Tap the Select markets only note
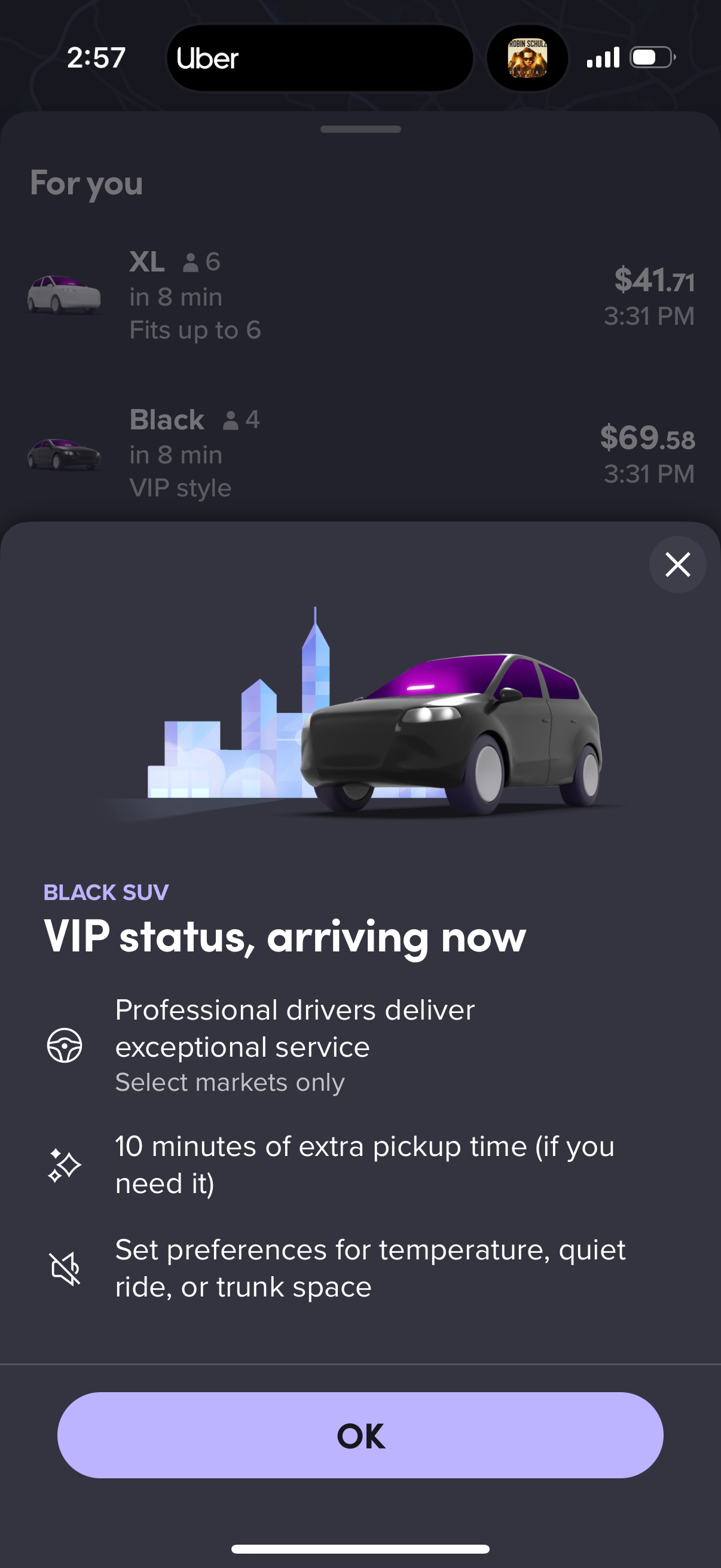Image resolution: width=721 pixels, height=1568 pixels. [230, 1082]
